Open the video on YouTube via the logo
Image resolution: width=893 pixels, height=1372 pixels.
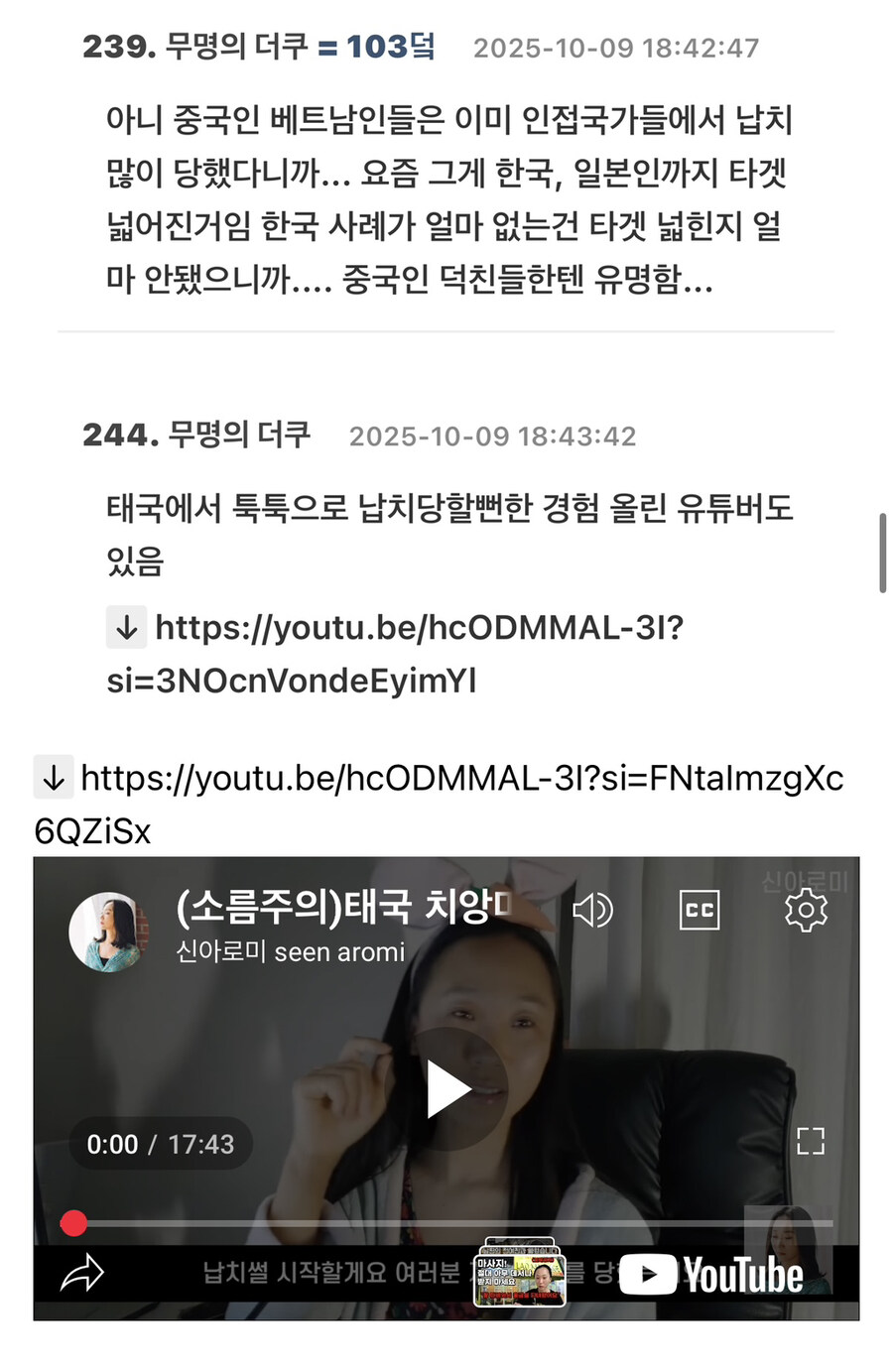711,1275
